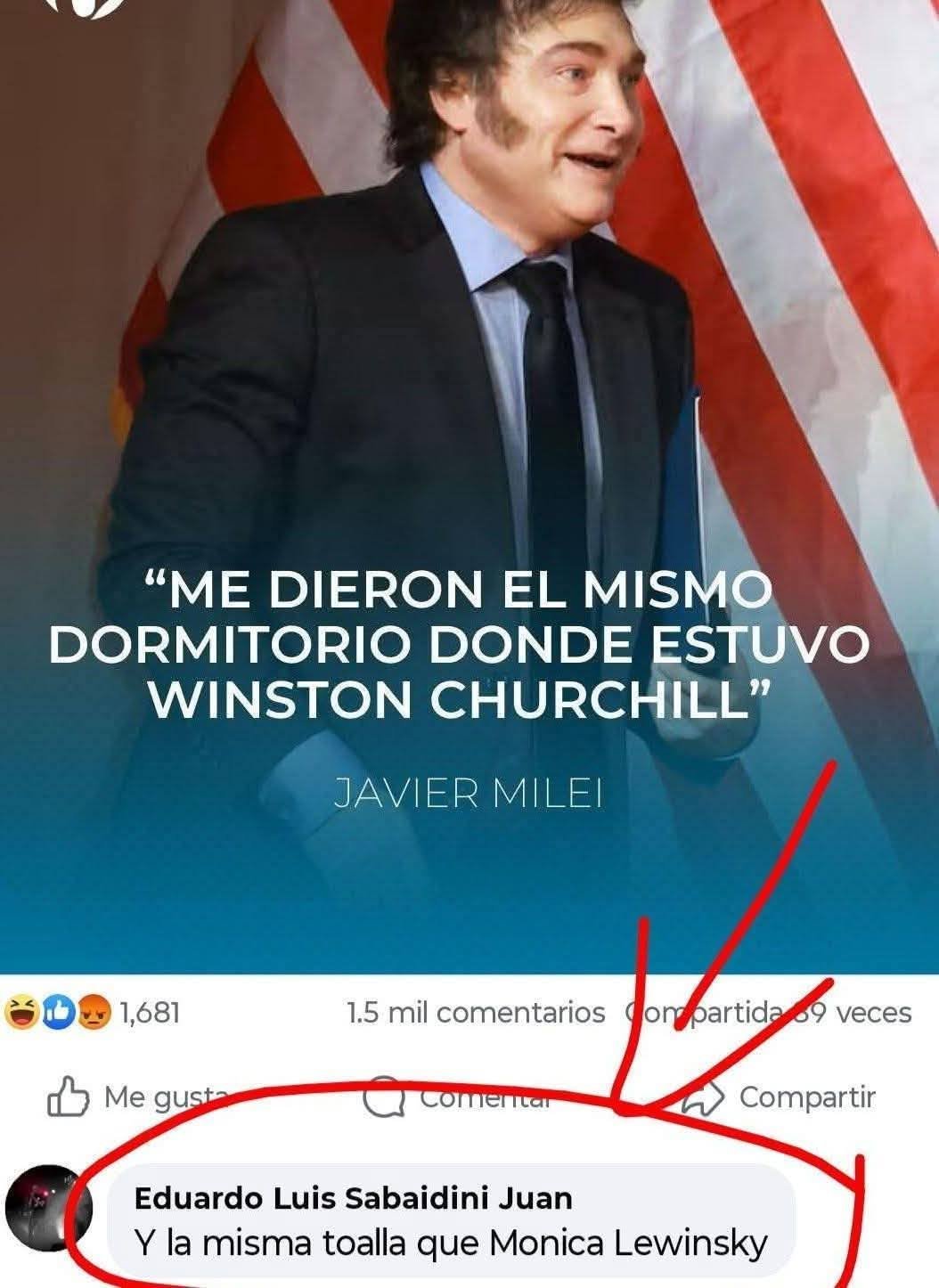
Task: Open the reactions list showing 1,681
Action: tap(94, 1013)
